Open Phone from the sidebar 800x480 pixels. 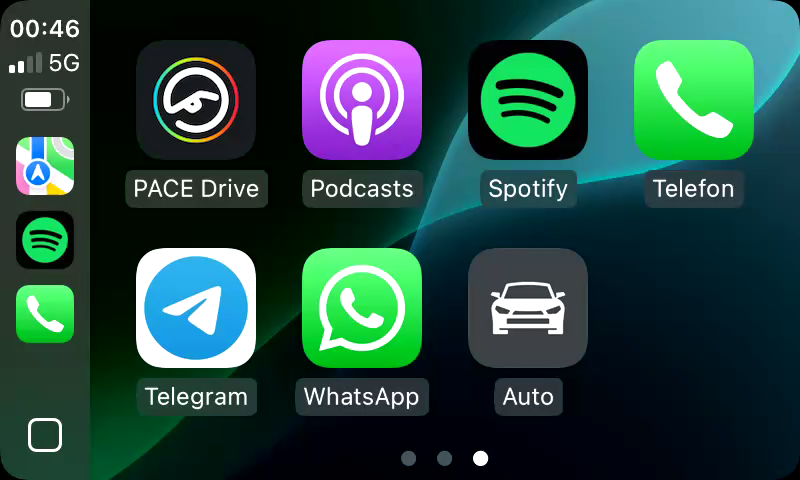tap(45, 314)
